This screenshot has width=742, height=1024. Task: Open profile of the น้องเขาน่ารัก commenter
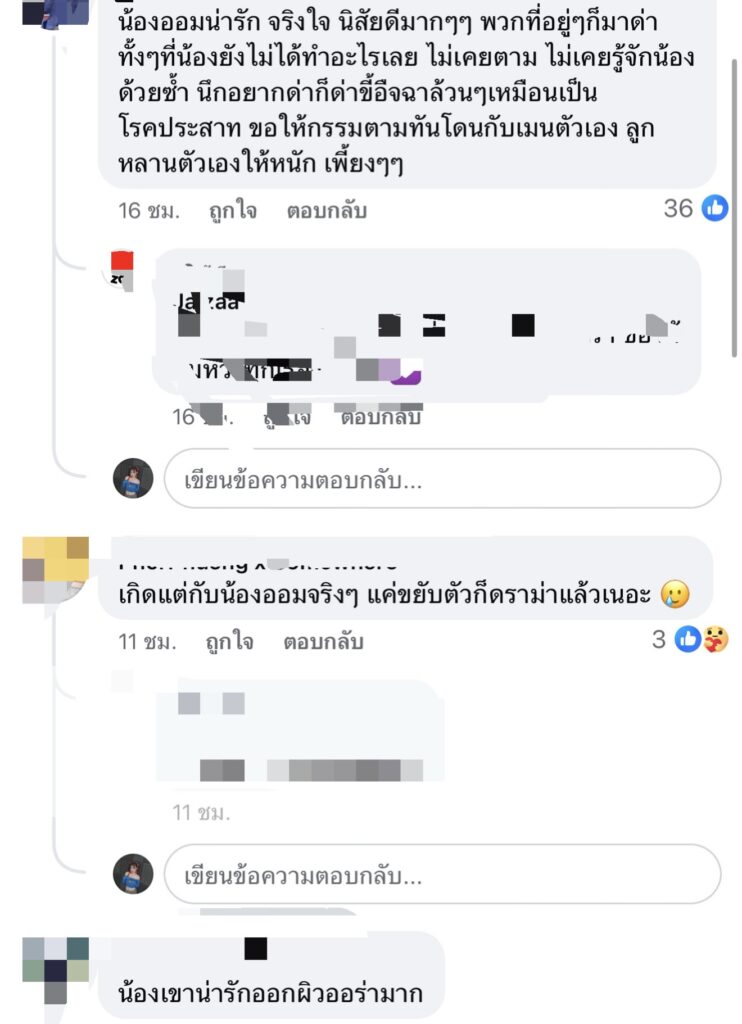[x=56, y=968]
